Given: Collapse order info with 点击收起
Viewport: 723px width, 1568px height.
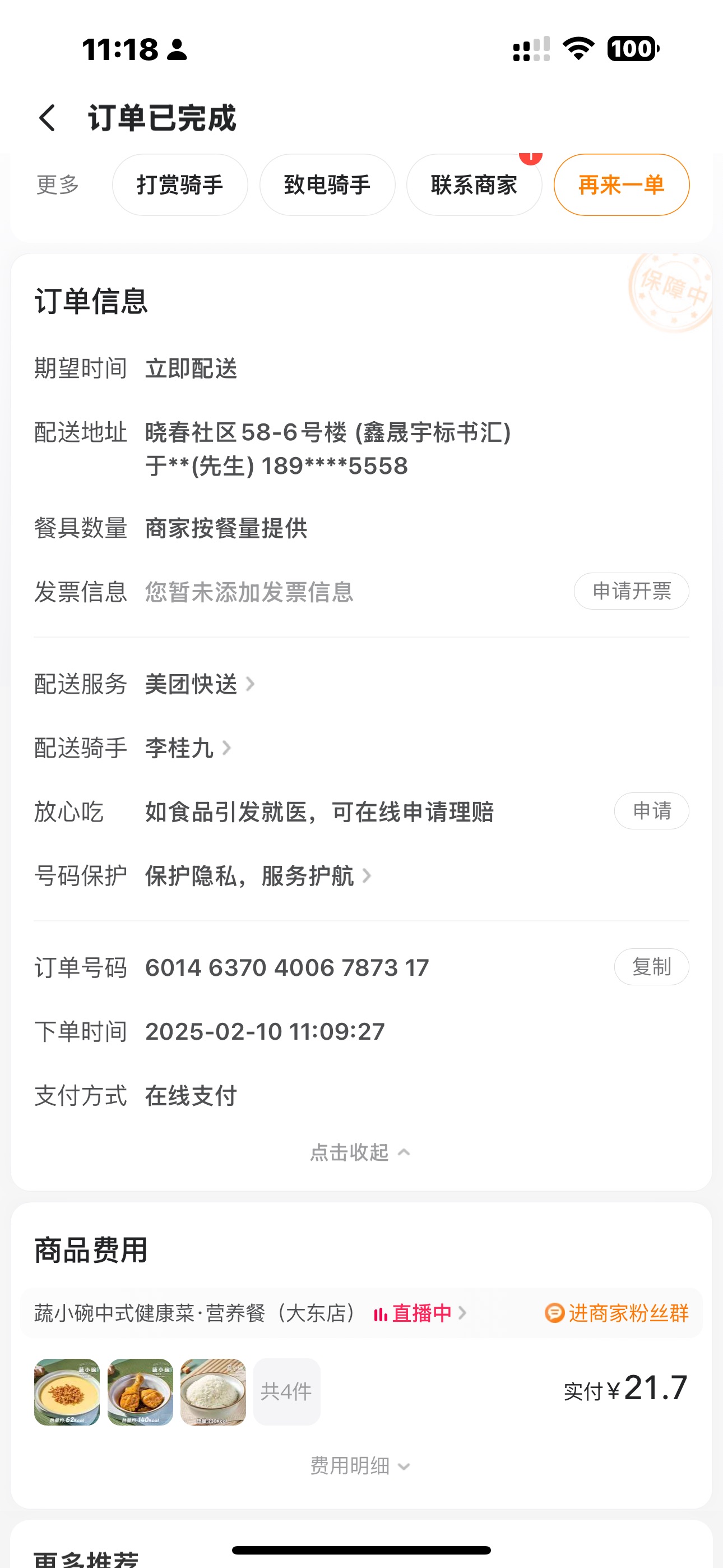Looking at the screenshot, I should [x=360, y=1152].
